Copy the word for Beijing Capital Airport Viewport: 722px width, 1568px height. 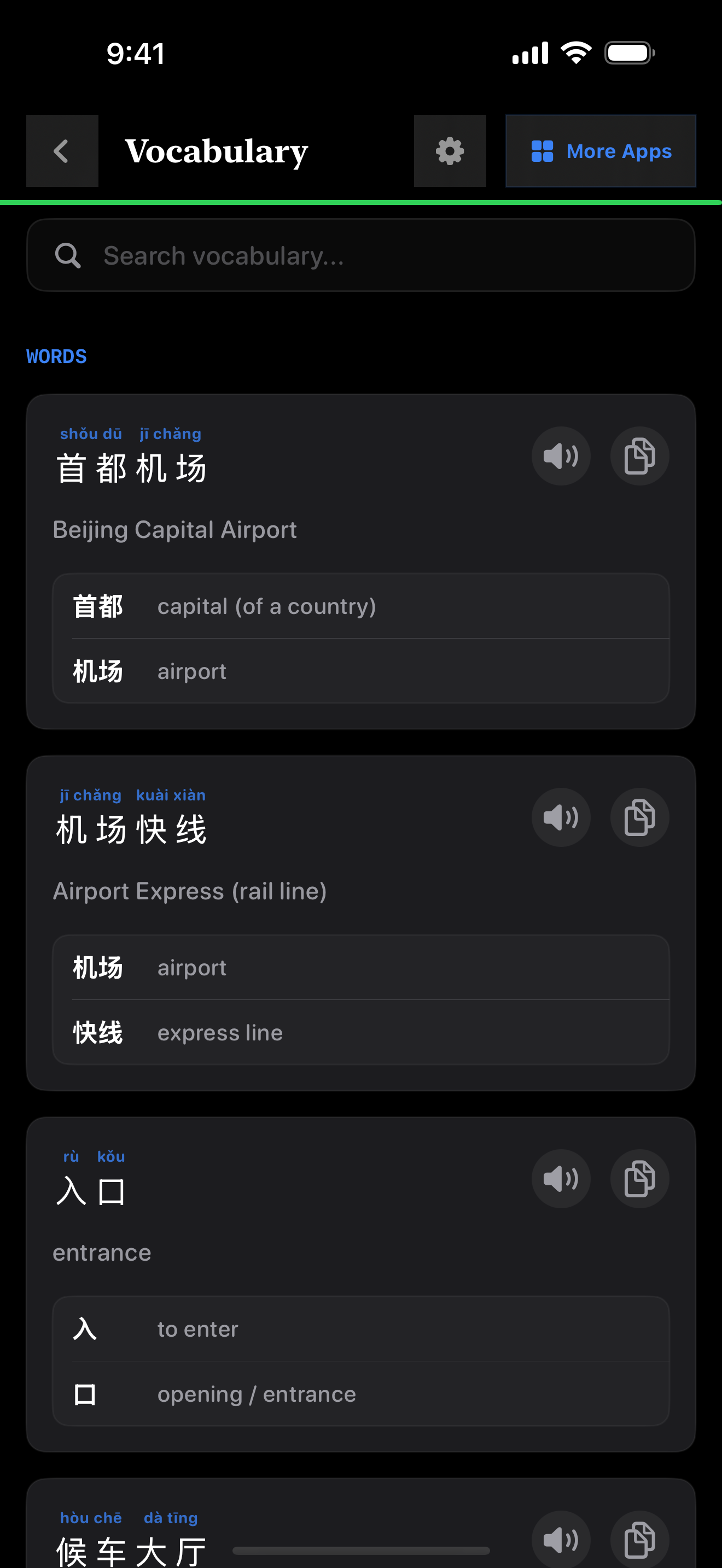(x=639, y=456)
